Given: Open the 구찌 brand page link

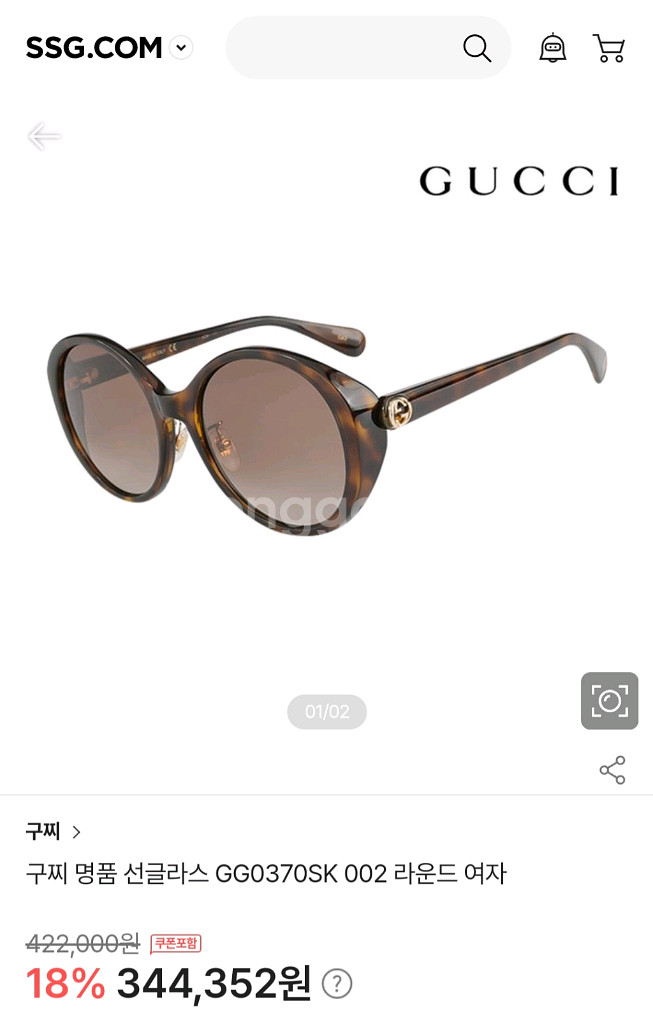Looking at the screenshot, I should (x=53, y=831).
